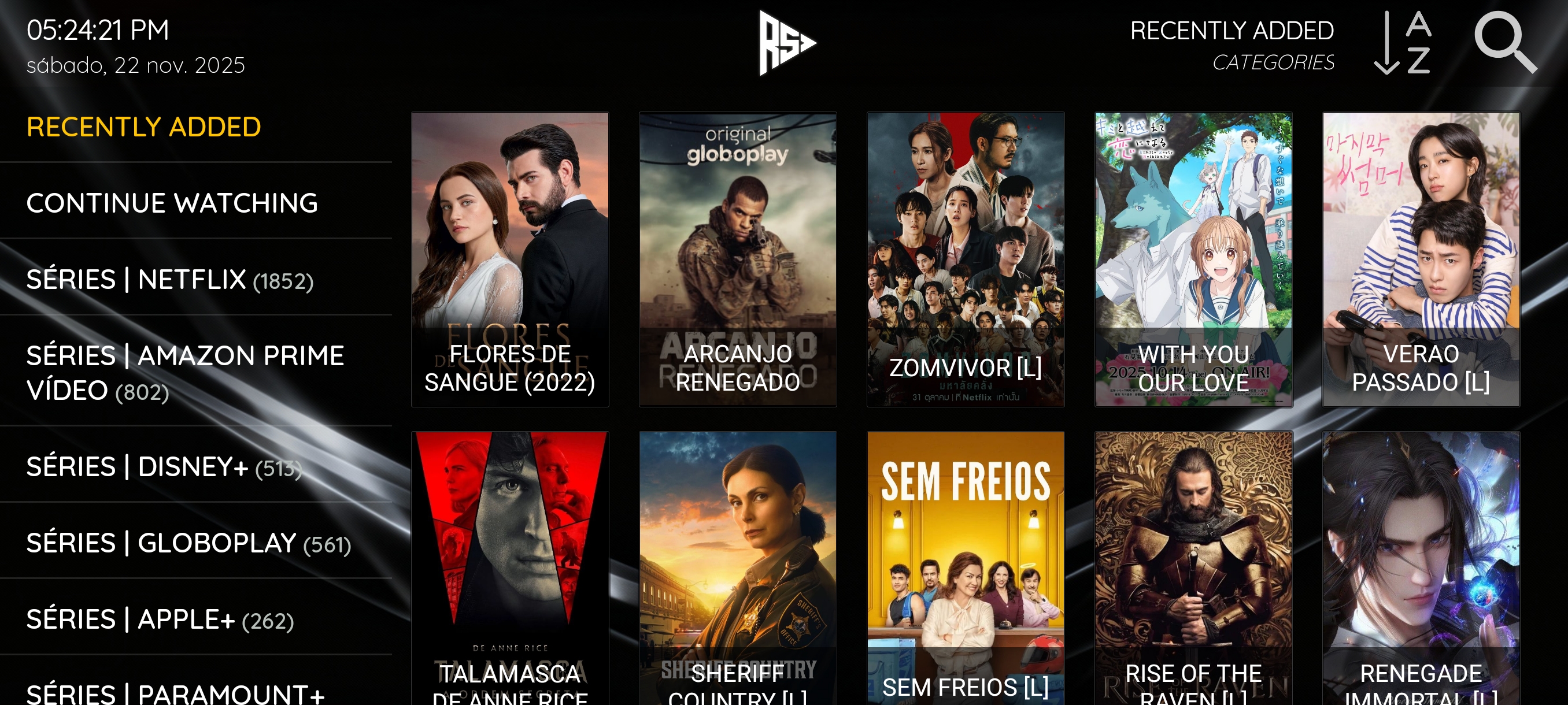Open Séries | Disney+ category
The image size is (1568, 705).
[x=164, y=466]
